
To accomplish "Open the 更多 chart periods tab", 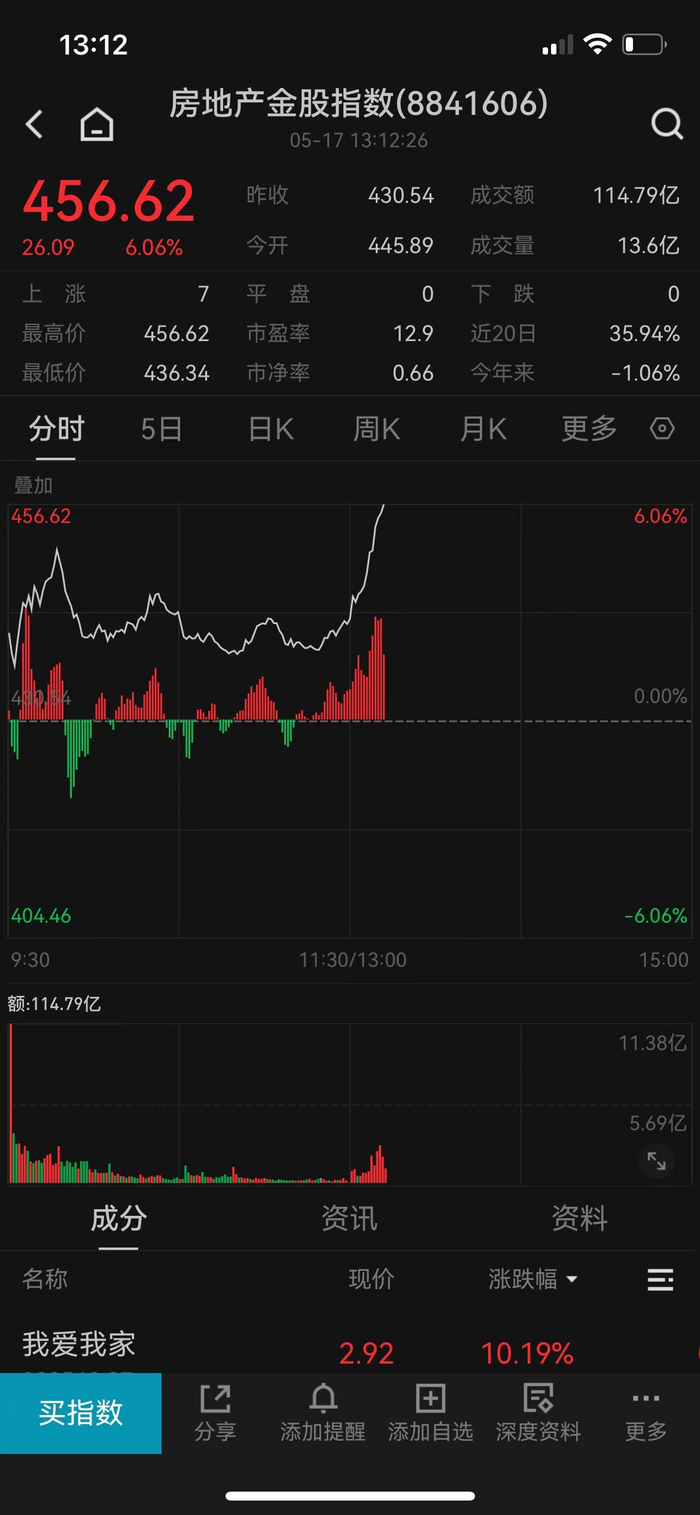I will 589,429.
